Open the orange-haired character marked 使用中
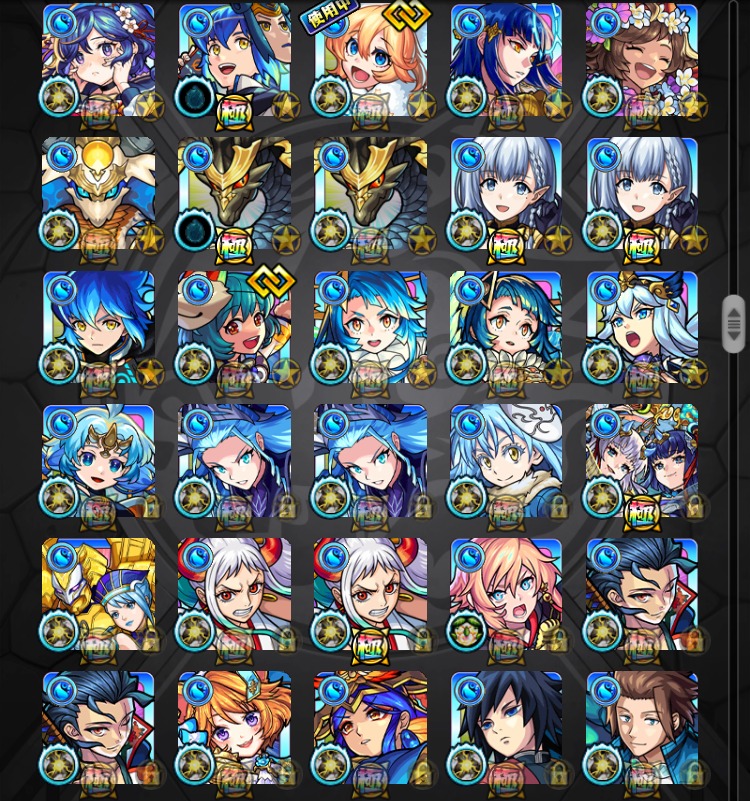Image resolution: width=750 pixels, height=801 pixels. (x=370, y=62)
